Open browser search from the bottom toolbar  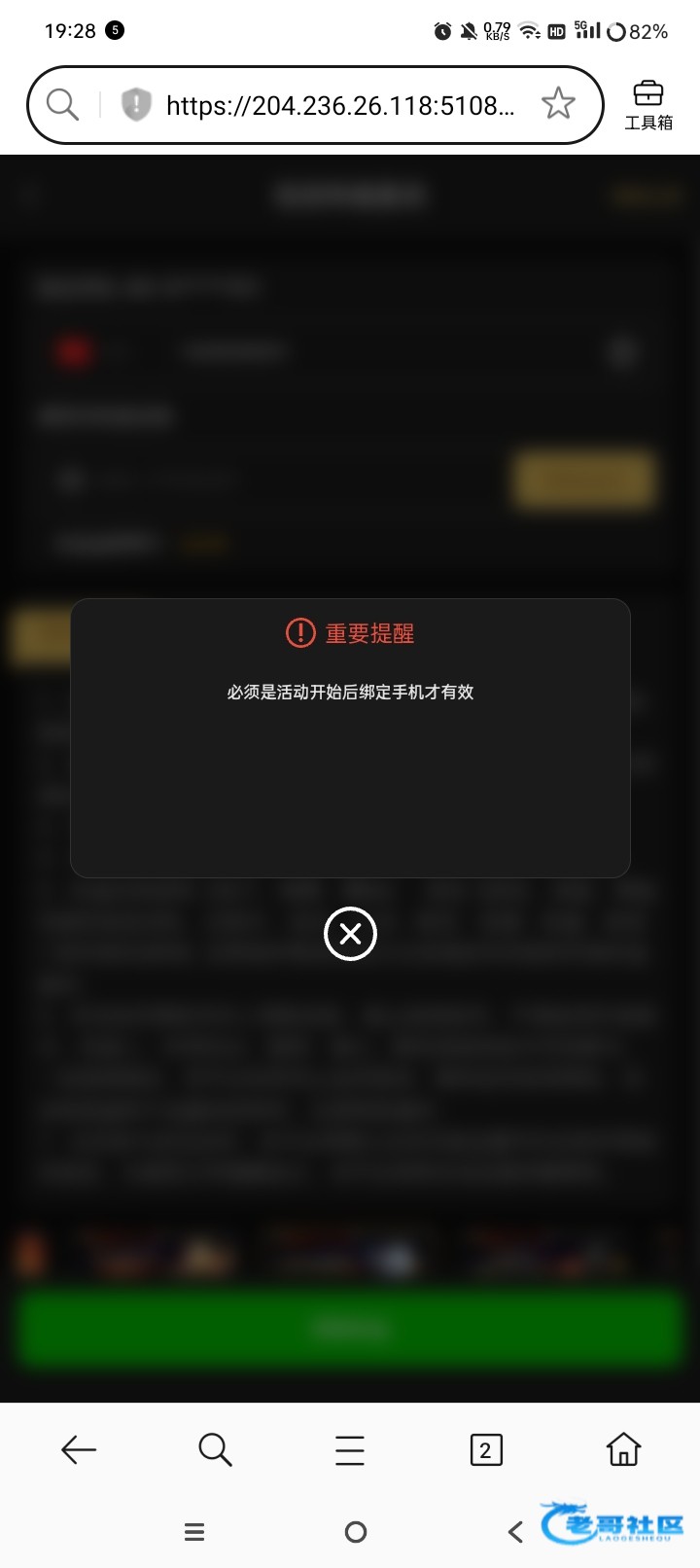point(215,1450)
